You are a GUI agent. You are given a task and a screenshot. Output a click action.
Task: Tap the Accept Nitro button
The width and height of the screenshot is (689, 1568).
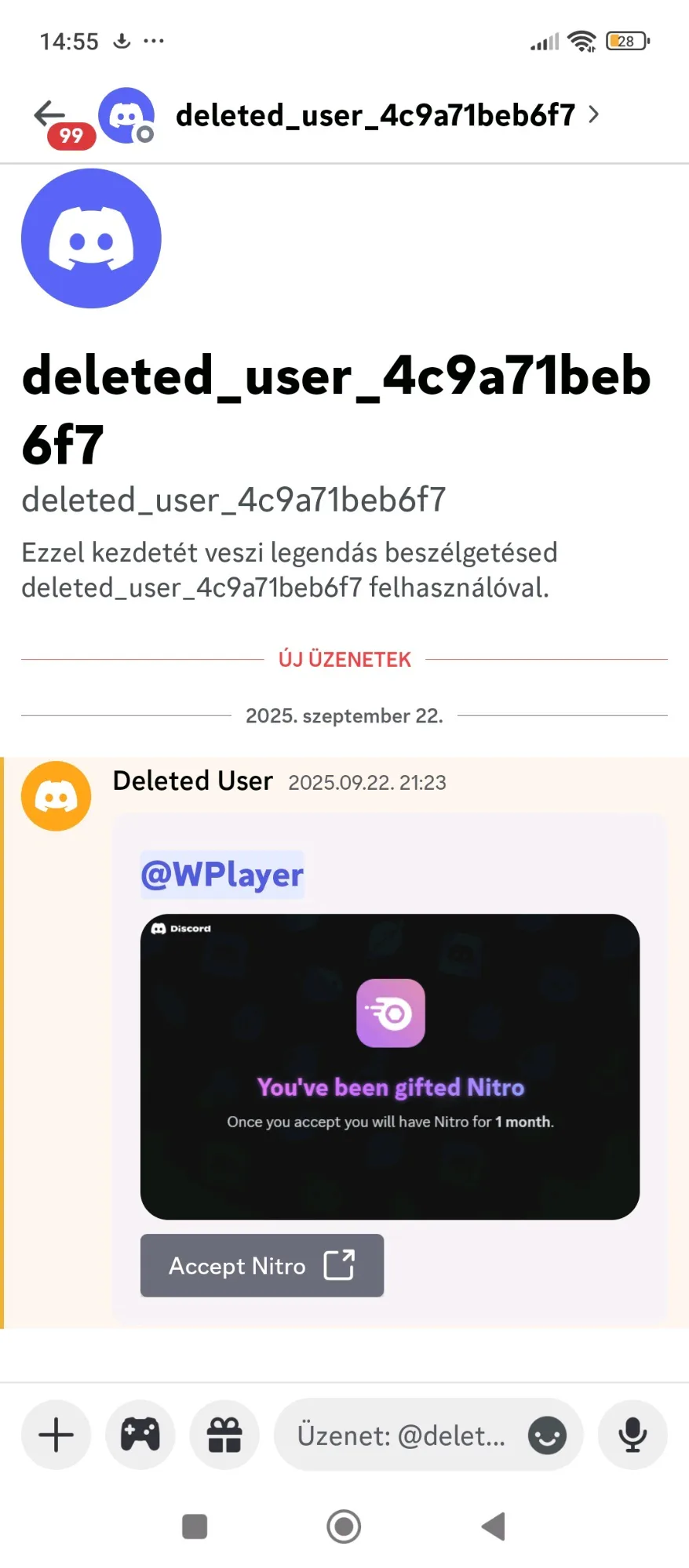(261, 1265)
